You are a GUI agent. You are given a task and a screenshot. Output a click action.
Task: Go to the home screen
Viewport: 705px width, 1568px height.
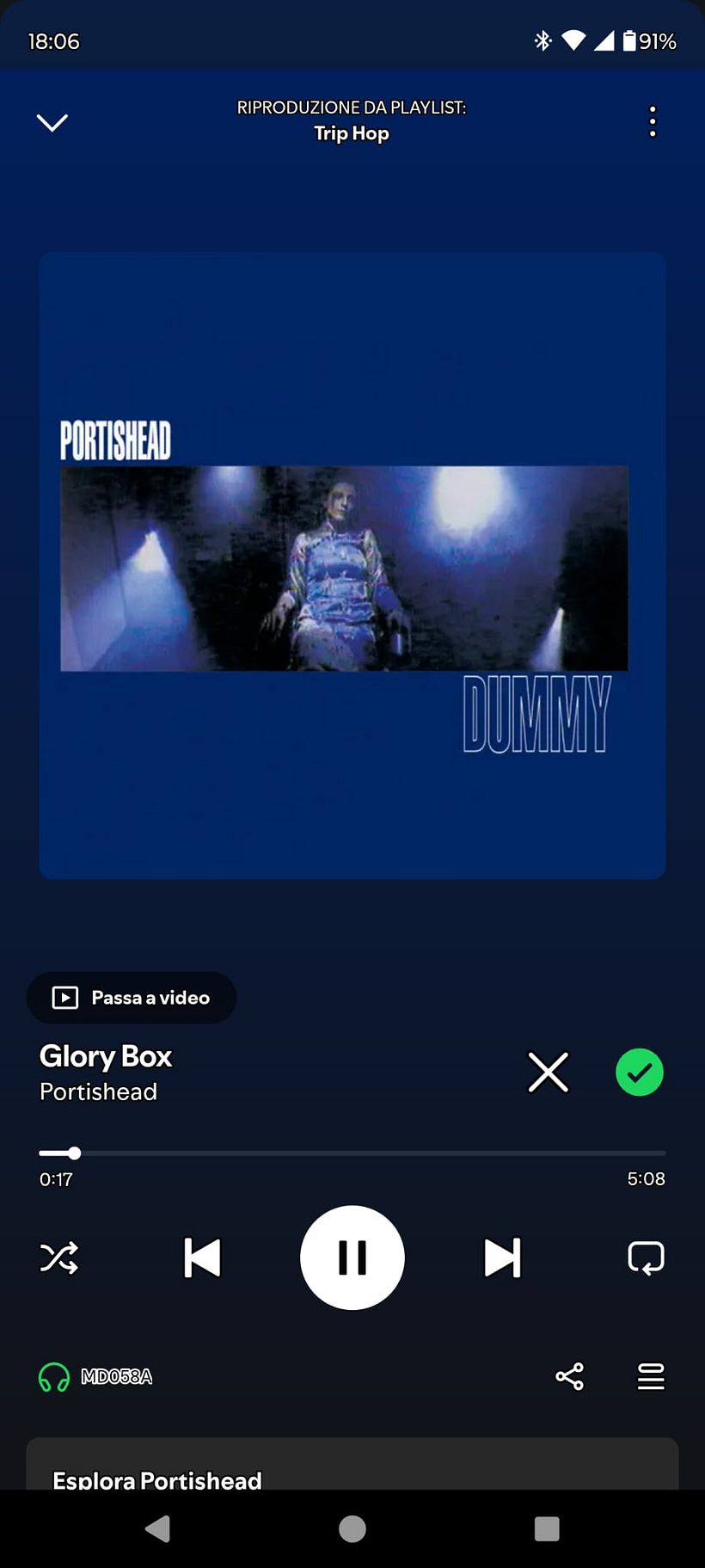(x=352, y=1528)
